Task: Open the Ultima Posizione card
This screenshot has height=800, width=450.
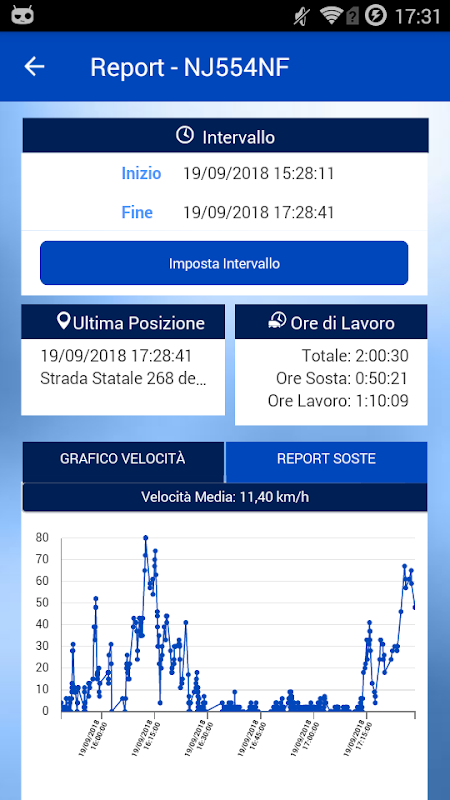Action: pos(123,360)
